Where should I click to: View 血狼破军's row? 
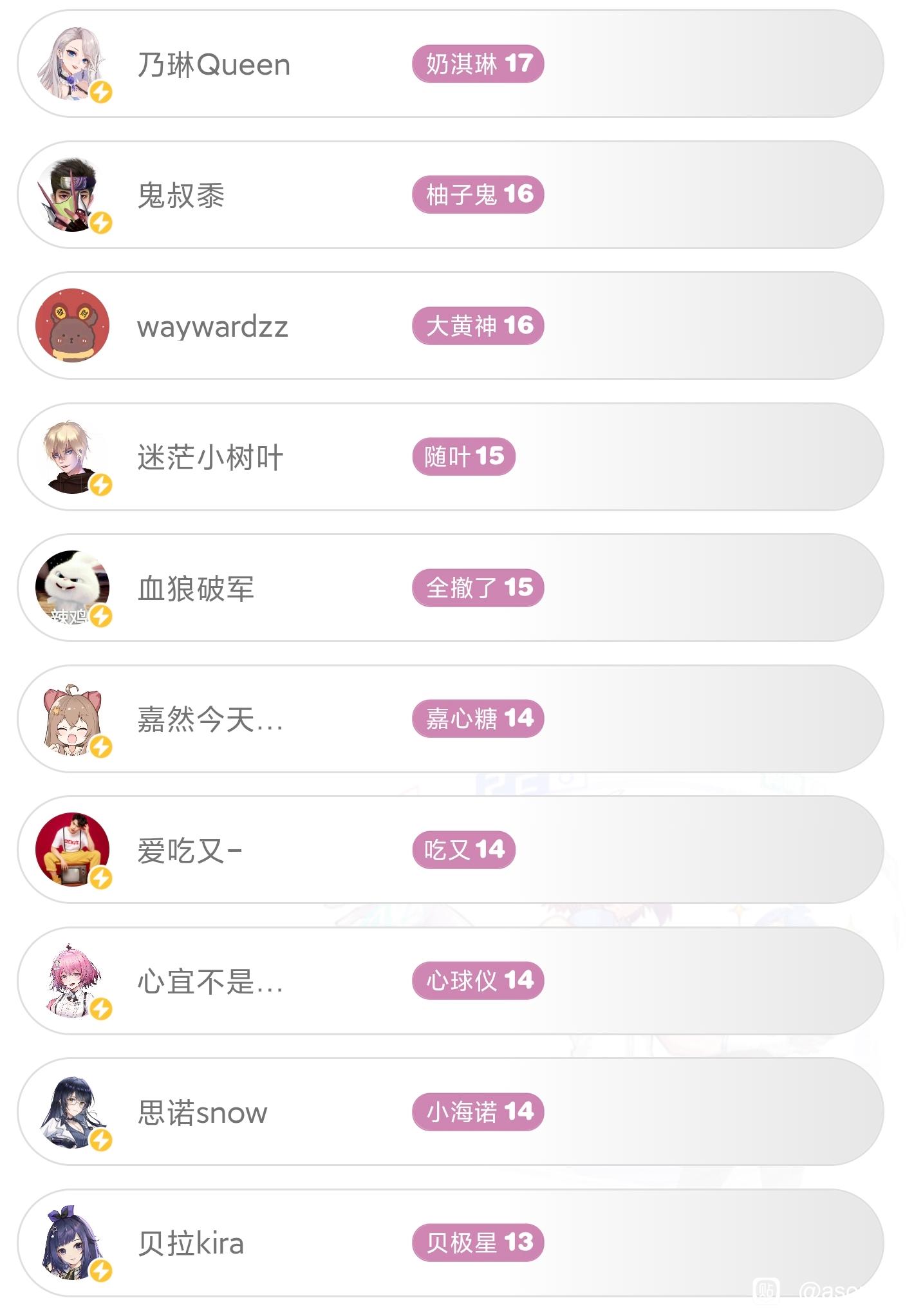196,588
